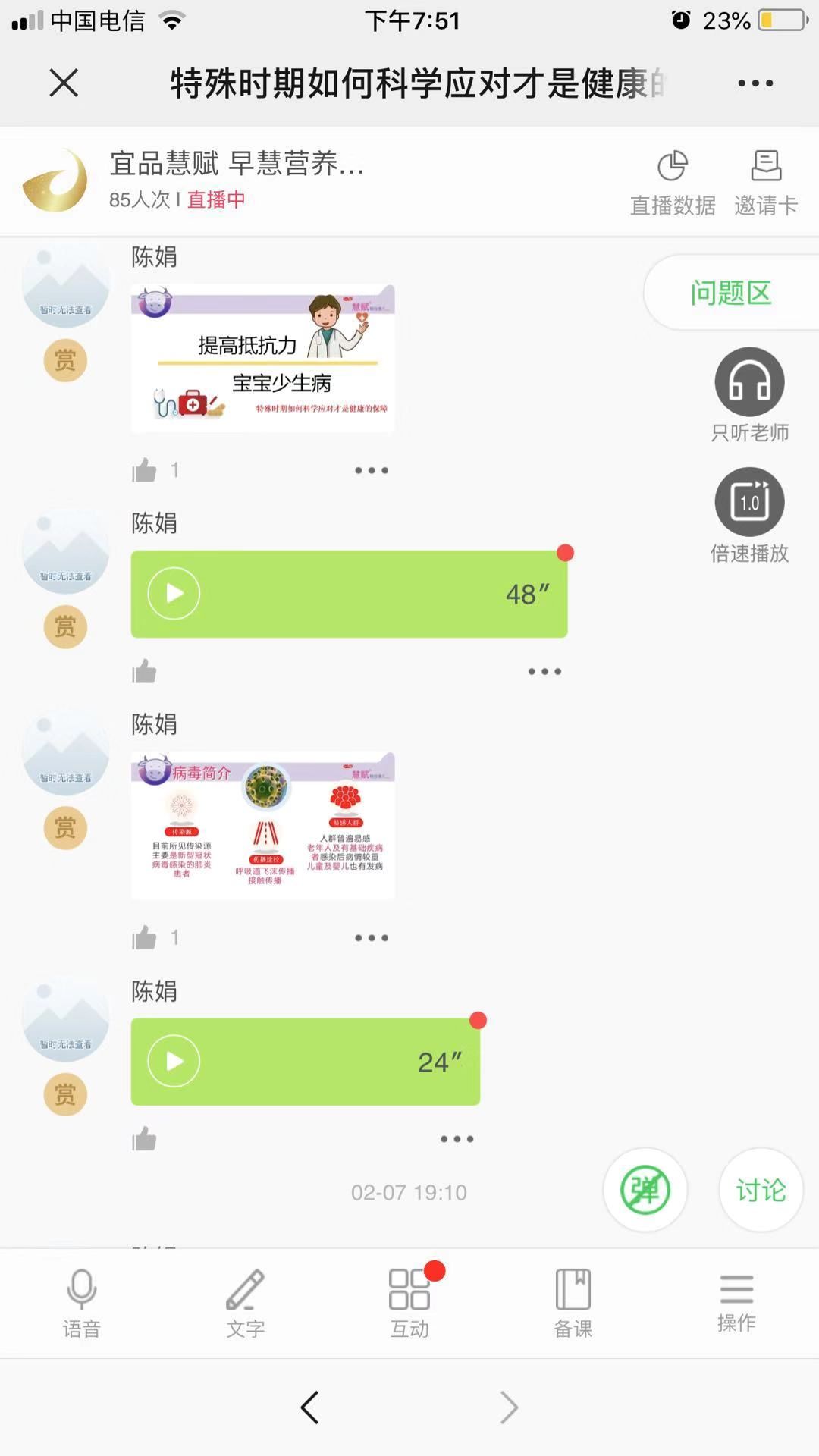Image resolution: width=819 pixels, height=1456 pixels.
Task: Open the 互动 interaction menu
Action: [409, 1302]
